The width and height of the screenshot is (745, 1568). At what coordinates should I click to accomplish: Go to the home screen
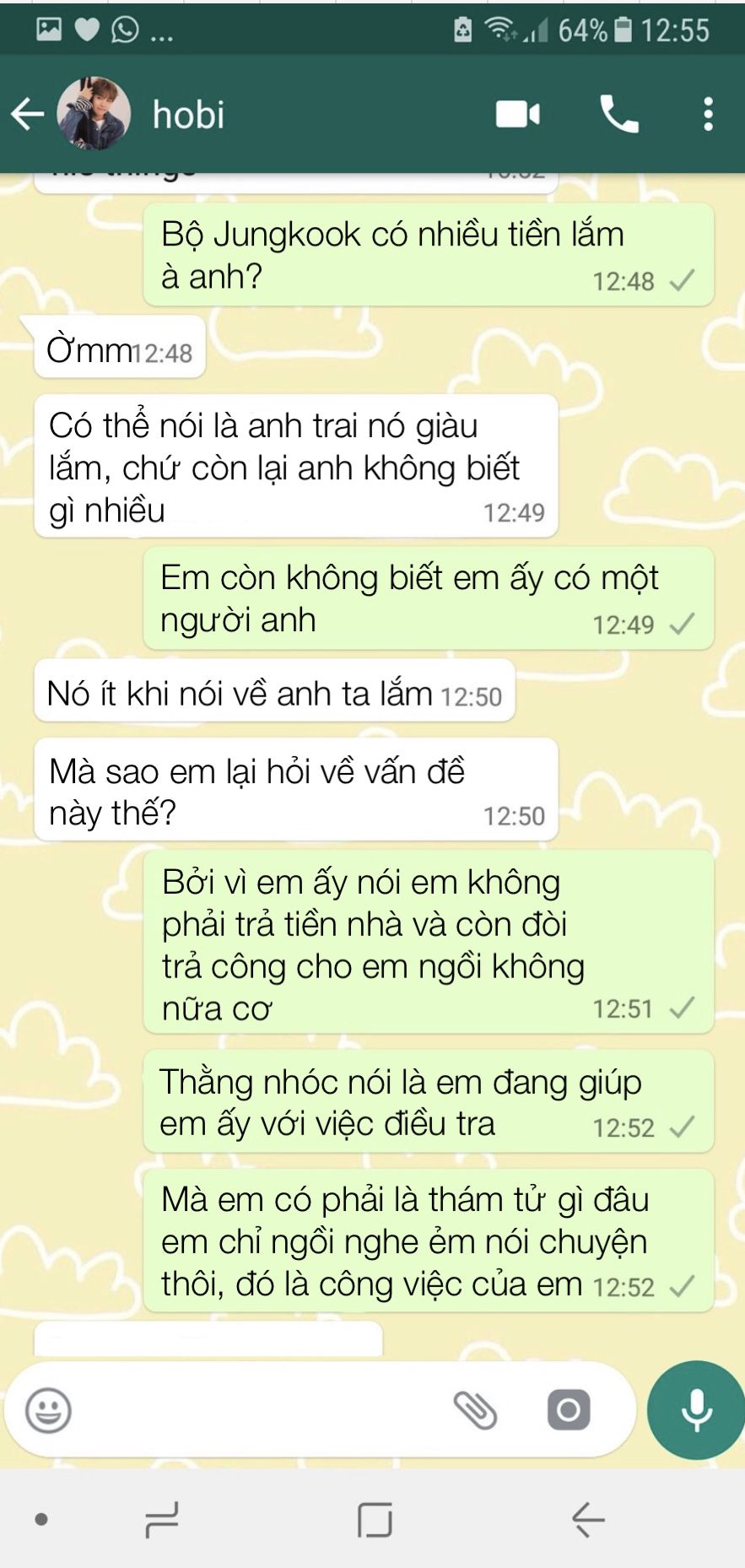(x=375, y=1520)
